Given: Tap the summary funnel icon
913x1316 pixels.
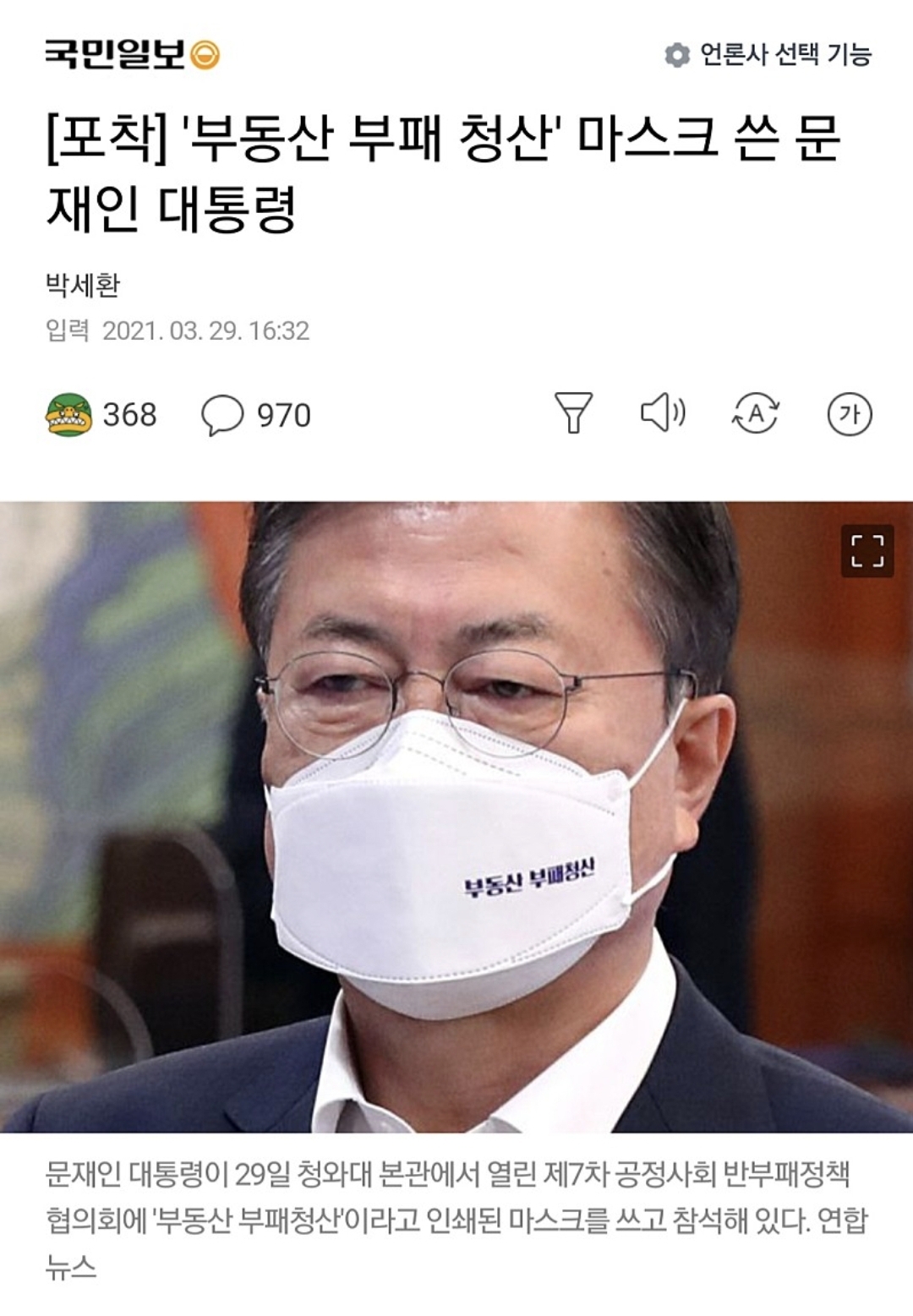Looking at the screenshot, I should click(573, 413).
